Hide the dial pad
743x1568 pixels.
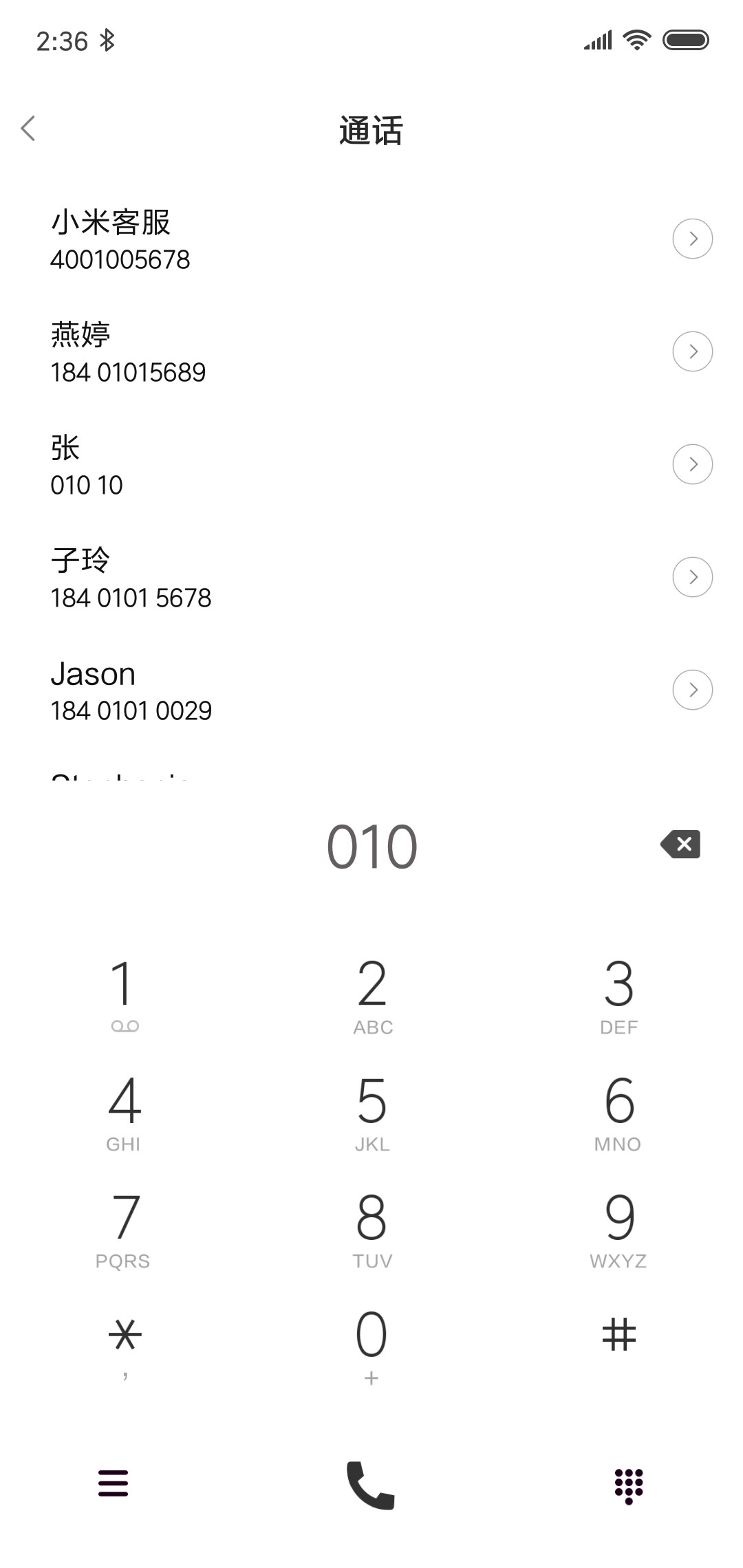(x=629, y=1485)
